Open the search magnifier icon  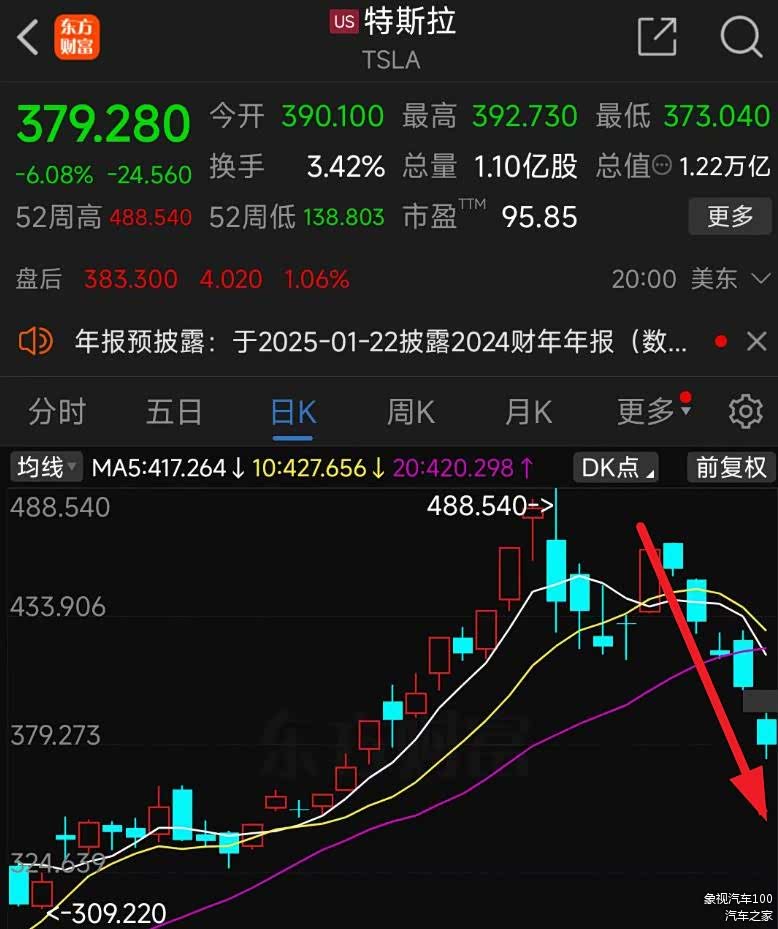741,38
